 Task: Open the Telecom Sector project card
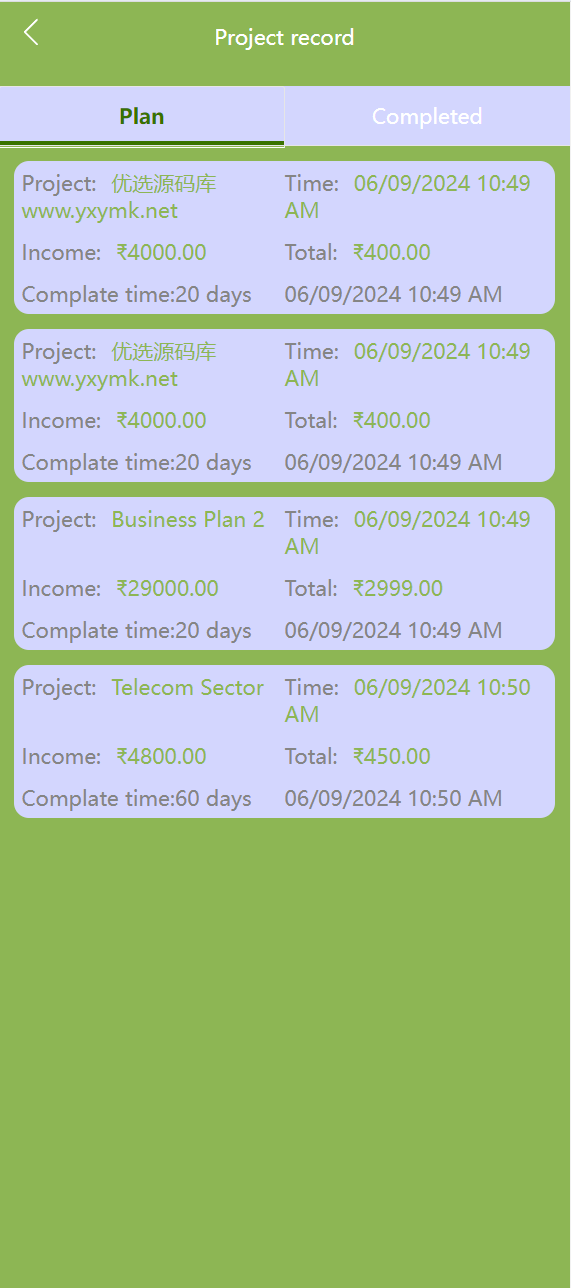tap(284, 741)
